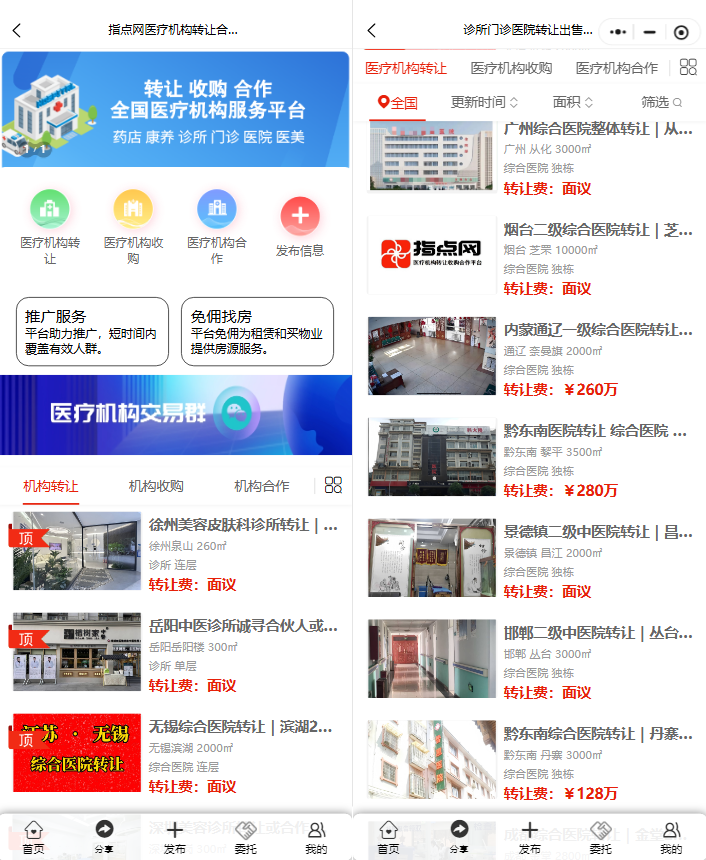The height and width of the screenshot is (860, 706).
Task: Open the 筛选 filter options
Action: 661,102
